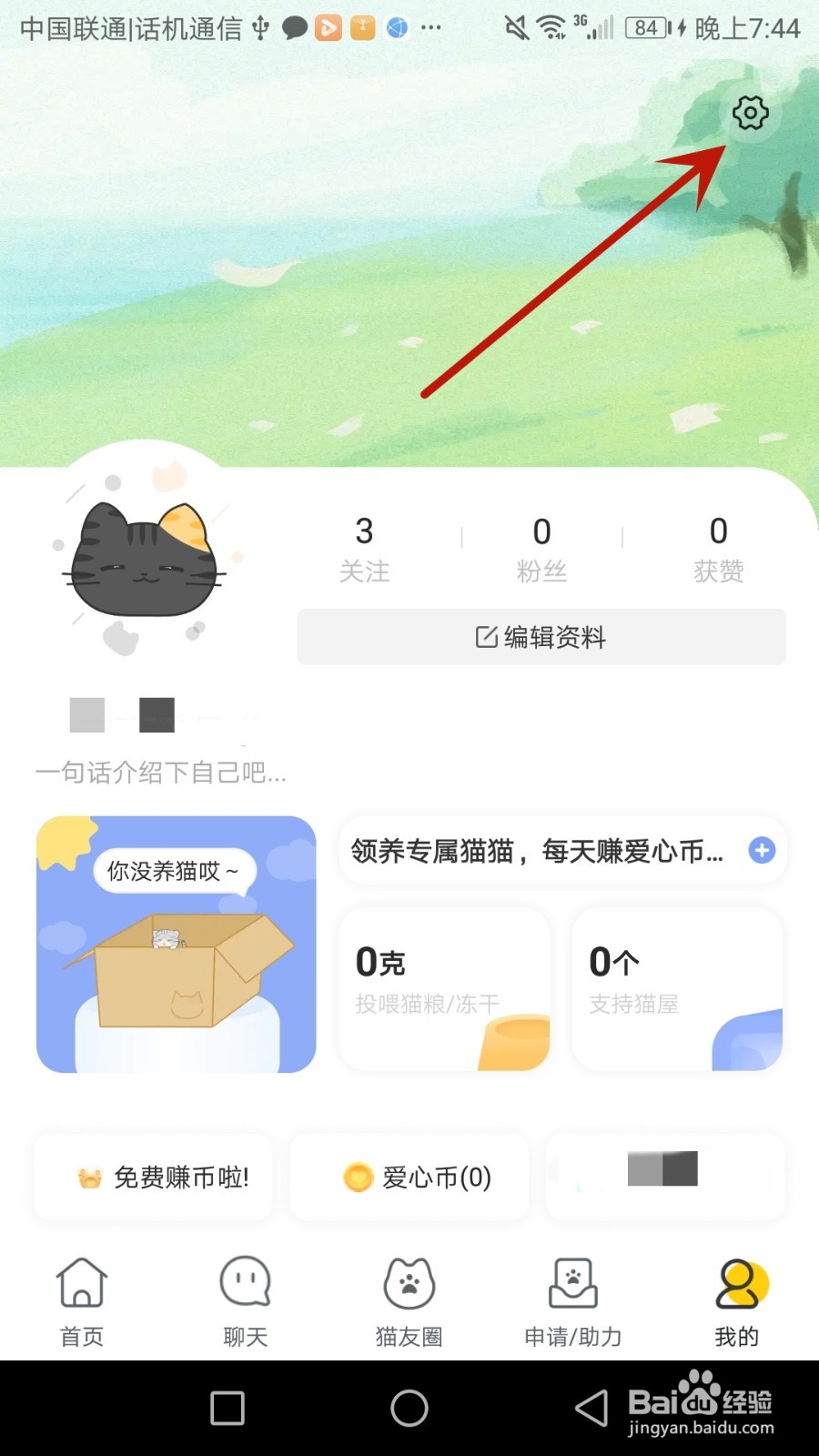This screenshot has width=819, height=1456.
Task: Open the 支持猫屋 cat house card
Action: [677, 987]
